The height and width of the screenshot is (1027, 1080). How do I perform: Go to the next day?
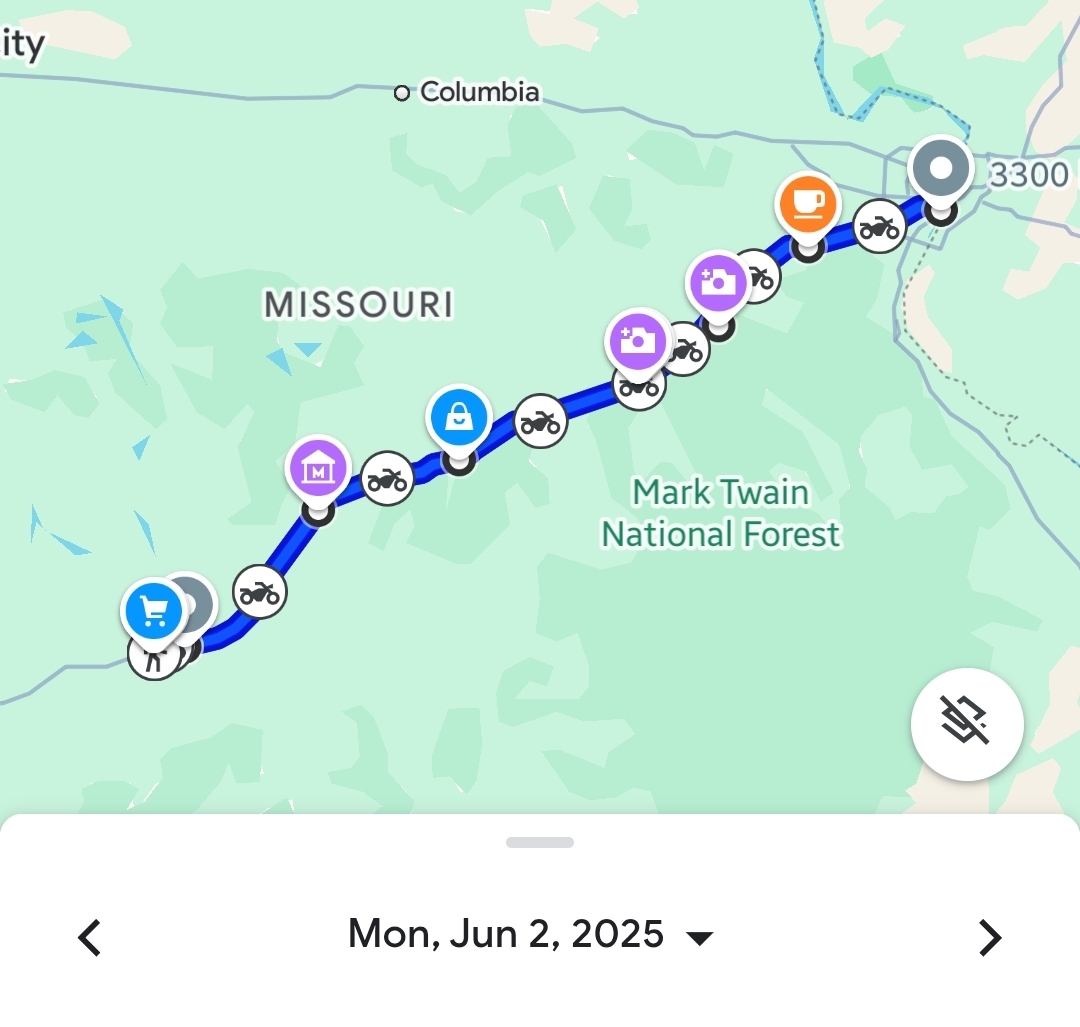click(x=989, y=937)
